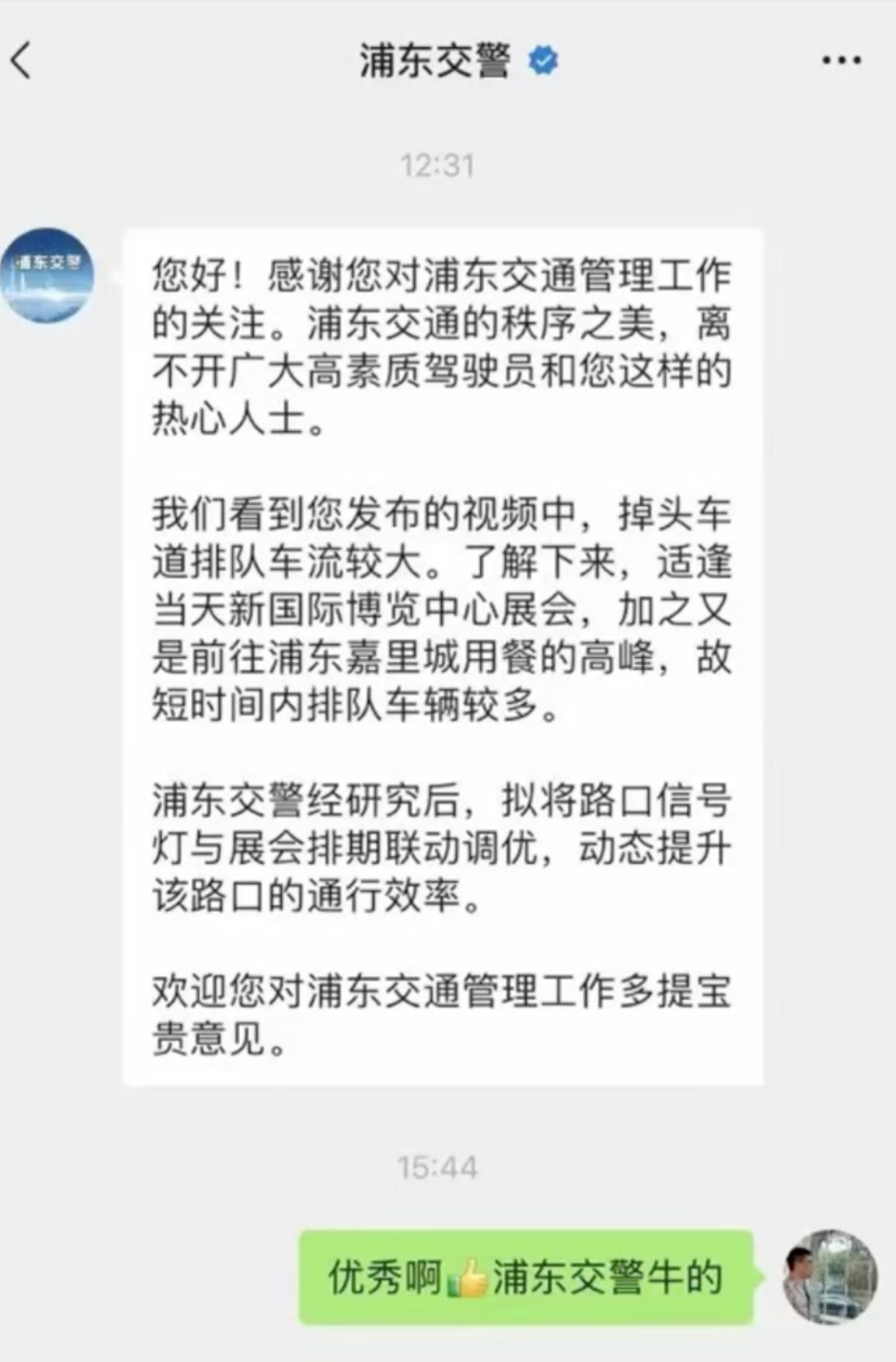
Task: Open the three-dot overflow menu
Action: 841,61
